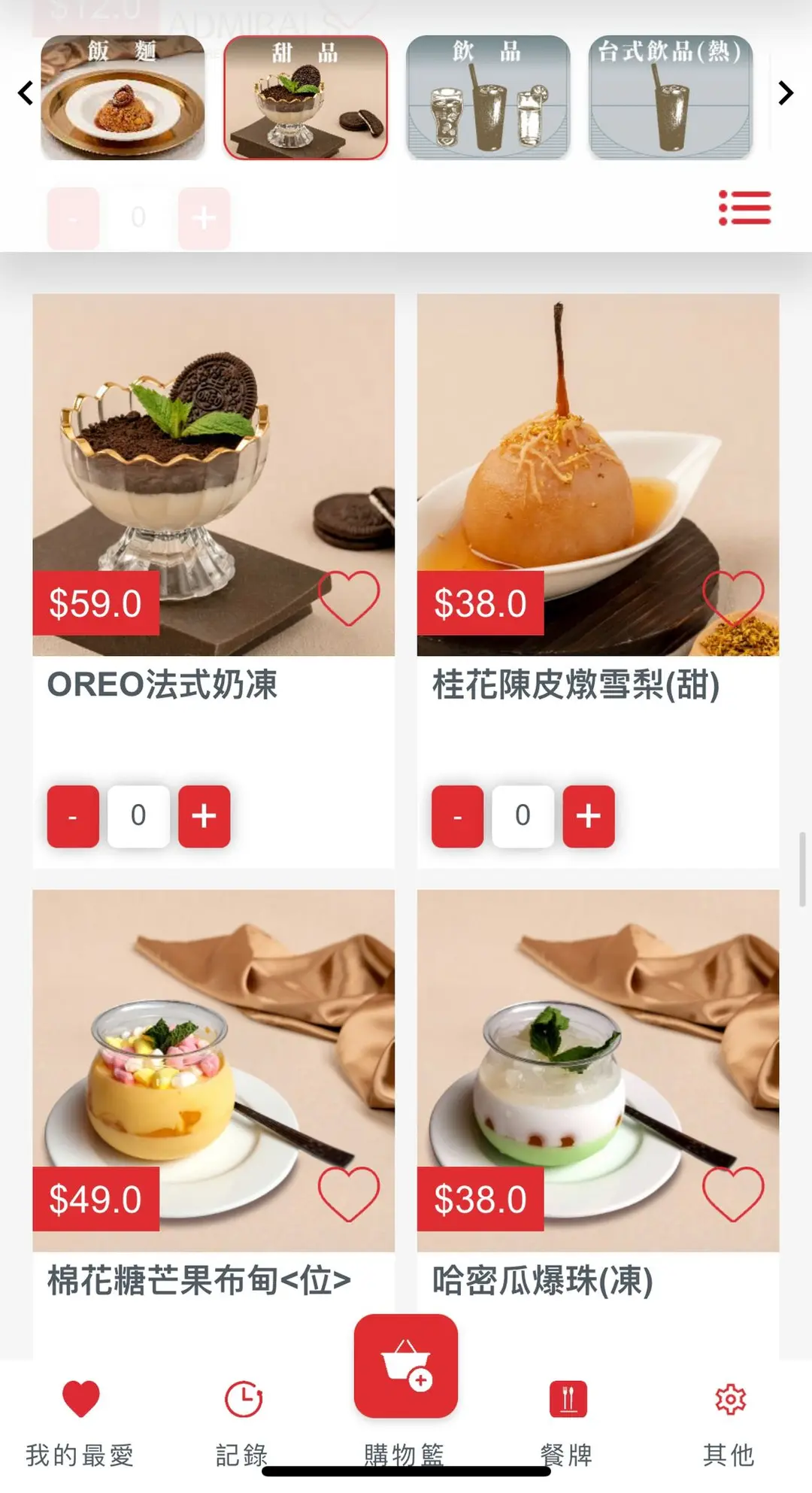The width and height of the screenshot is (812, 1493).
Task: Switch to list view layout
Action: pos(744,208)
